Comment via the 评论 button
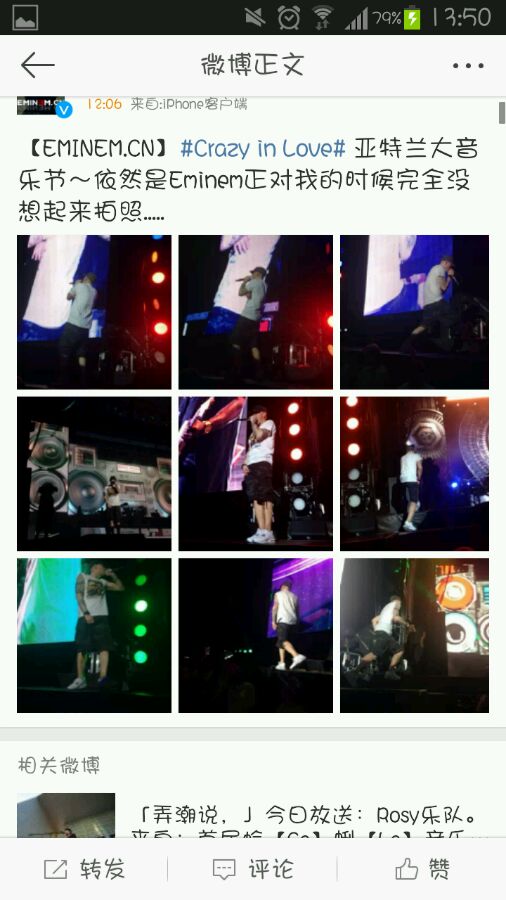506x900 pixels. (252, 869)
